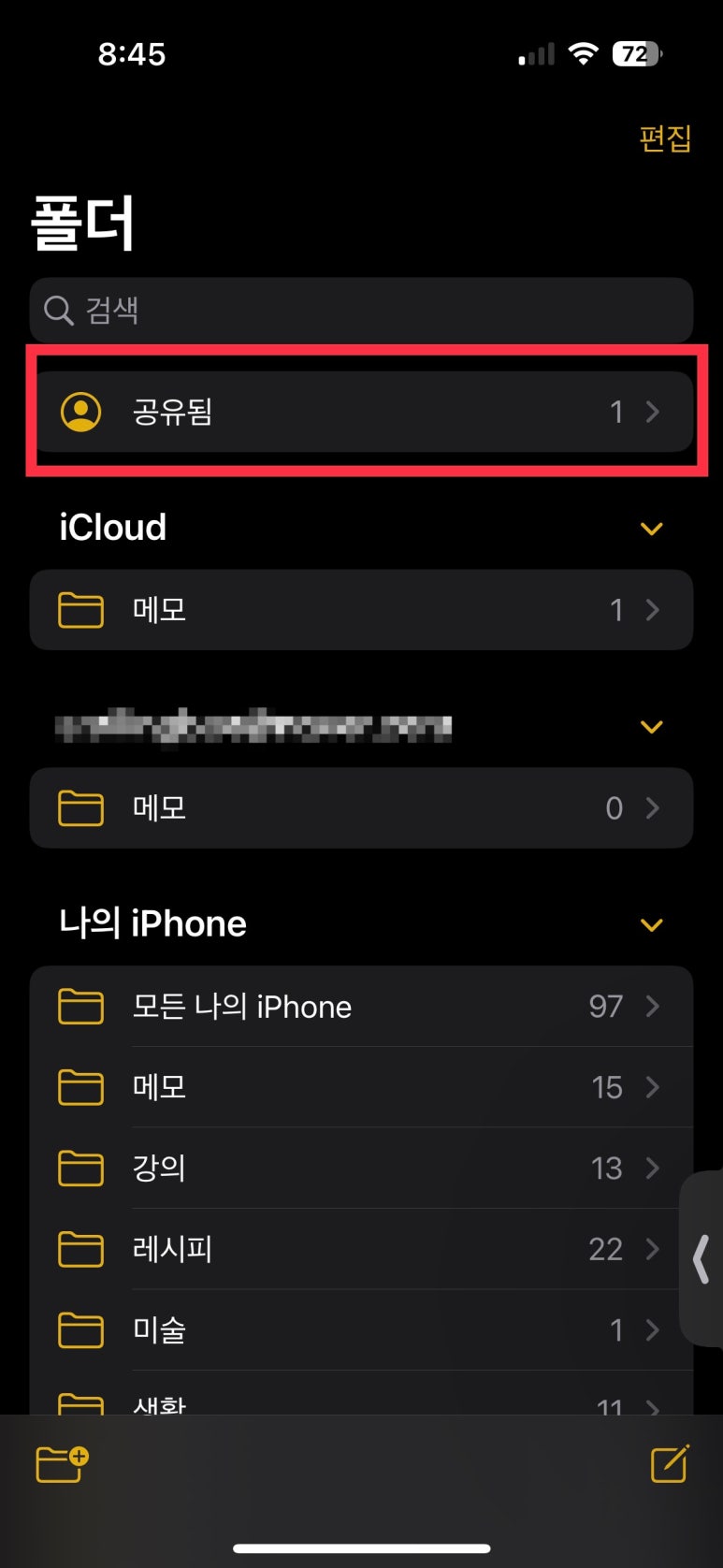Collapse the iCloud section
Screen dimensions: 723x1568
651,529
